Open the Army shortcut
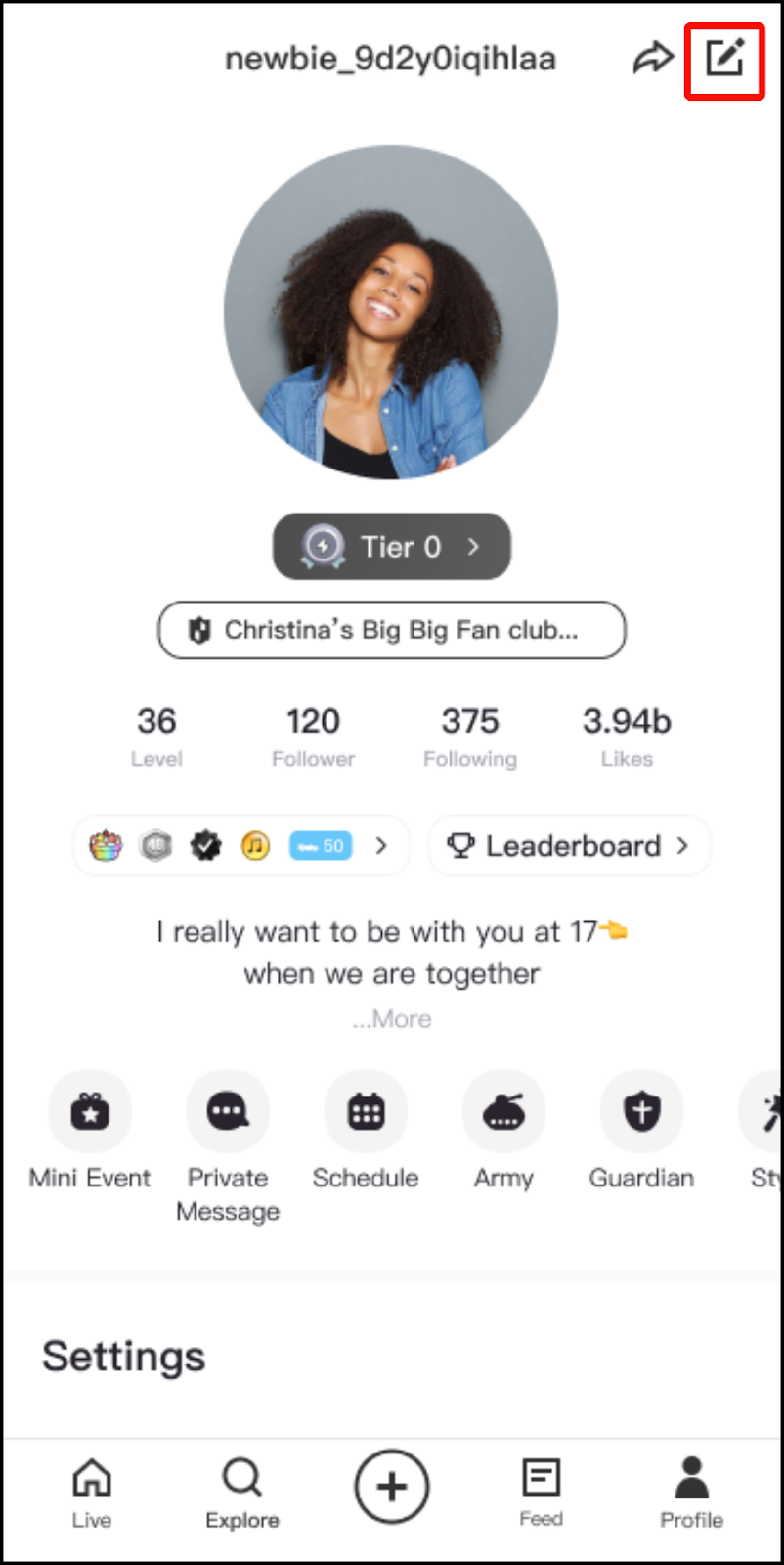This screenshot has height=1565, width=784. click(503, 1112)
